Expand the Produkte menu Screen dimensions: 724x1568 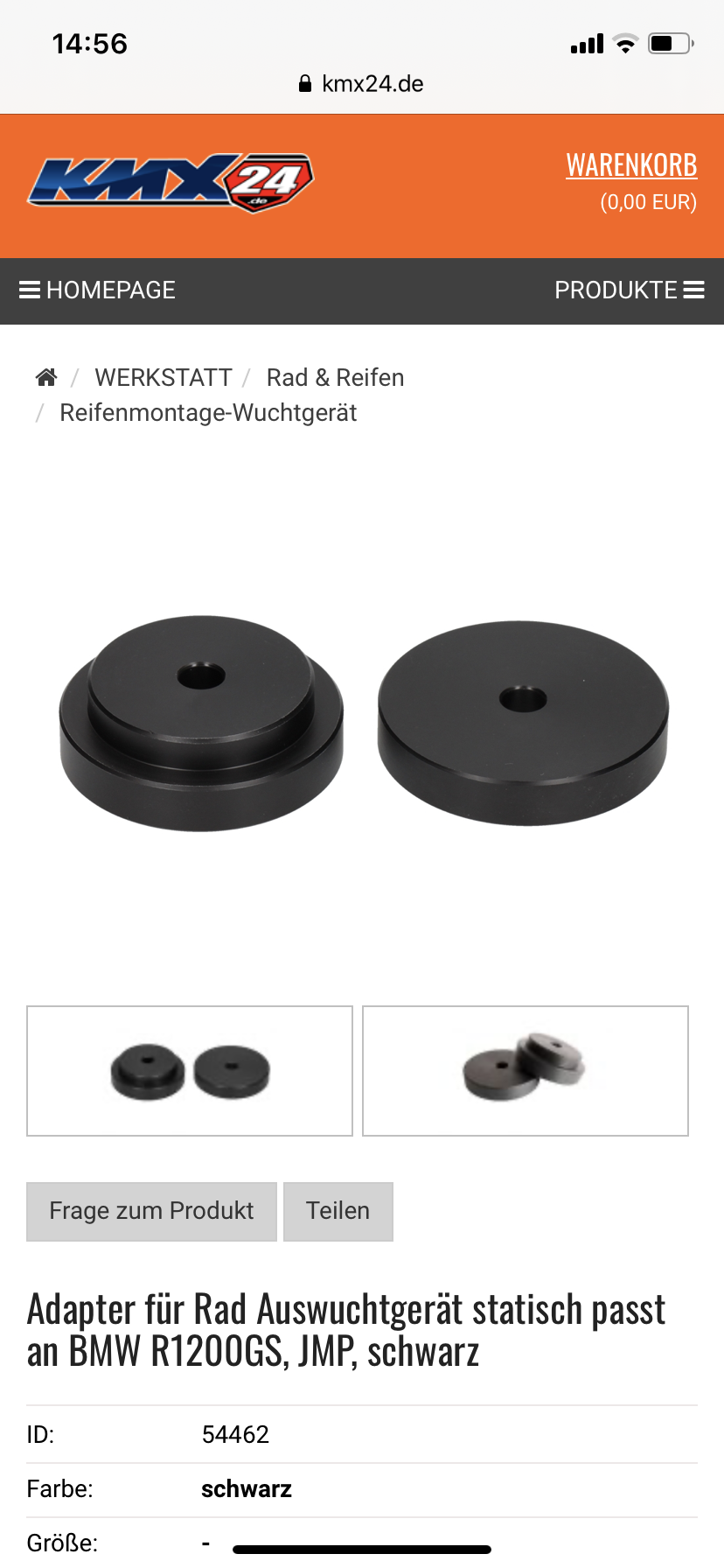(629, 290)
